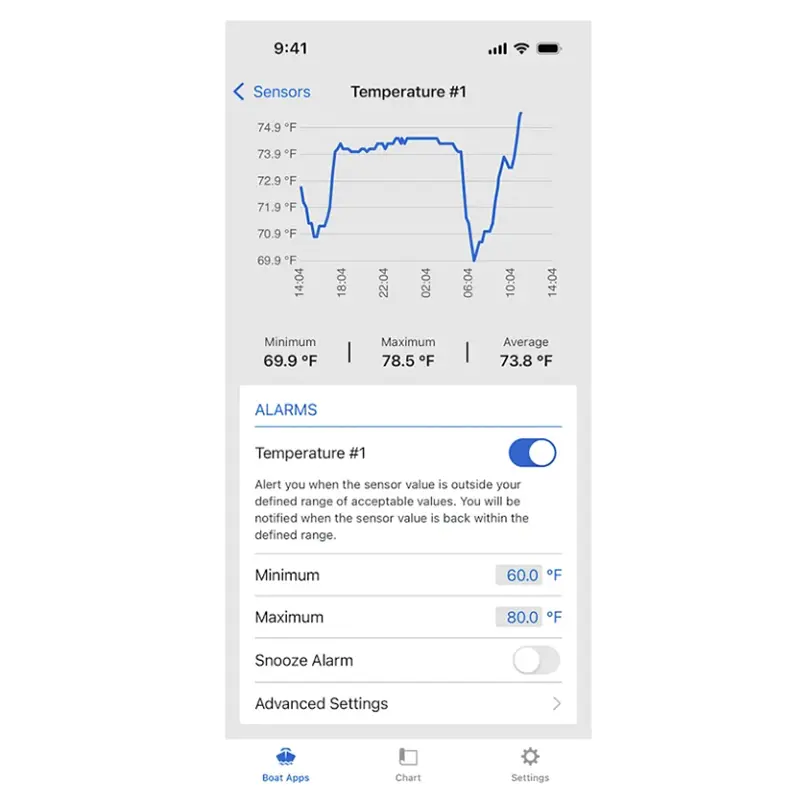Switch to the Boat Apps tab
Viewport: 800px width, 800px height.
286,765
